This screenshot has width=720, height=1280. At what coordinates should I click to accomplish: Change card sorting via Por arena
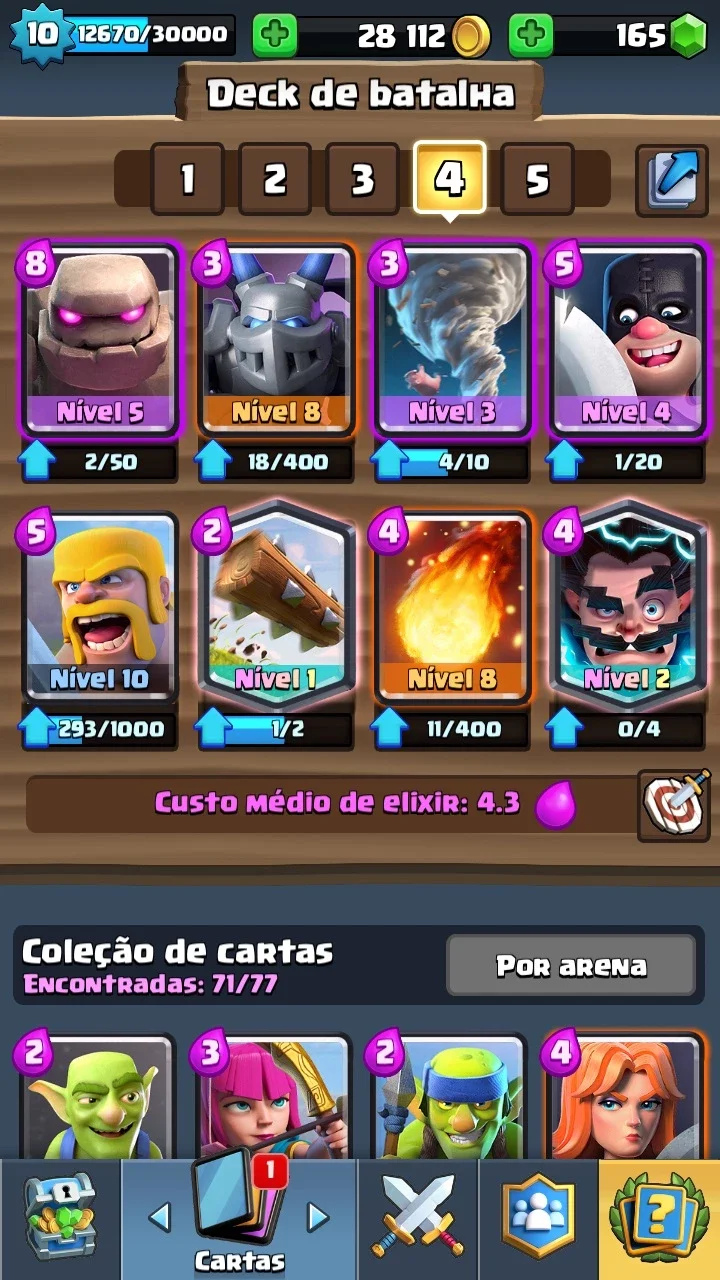click(571, 966)
